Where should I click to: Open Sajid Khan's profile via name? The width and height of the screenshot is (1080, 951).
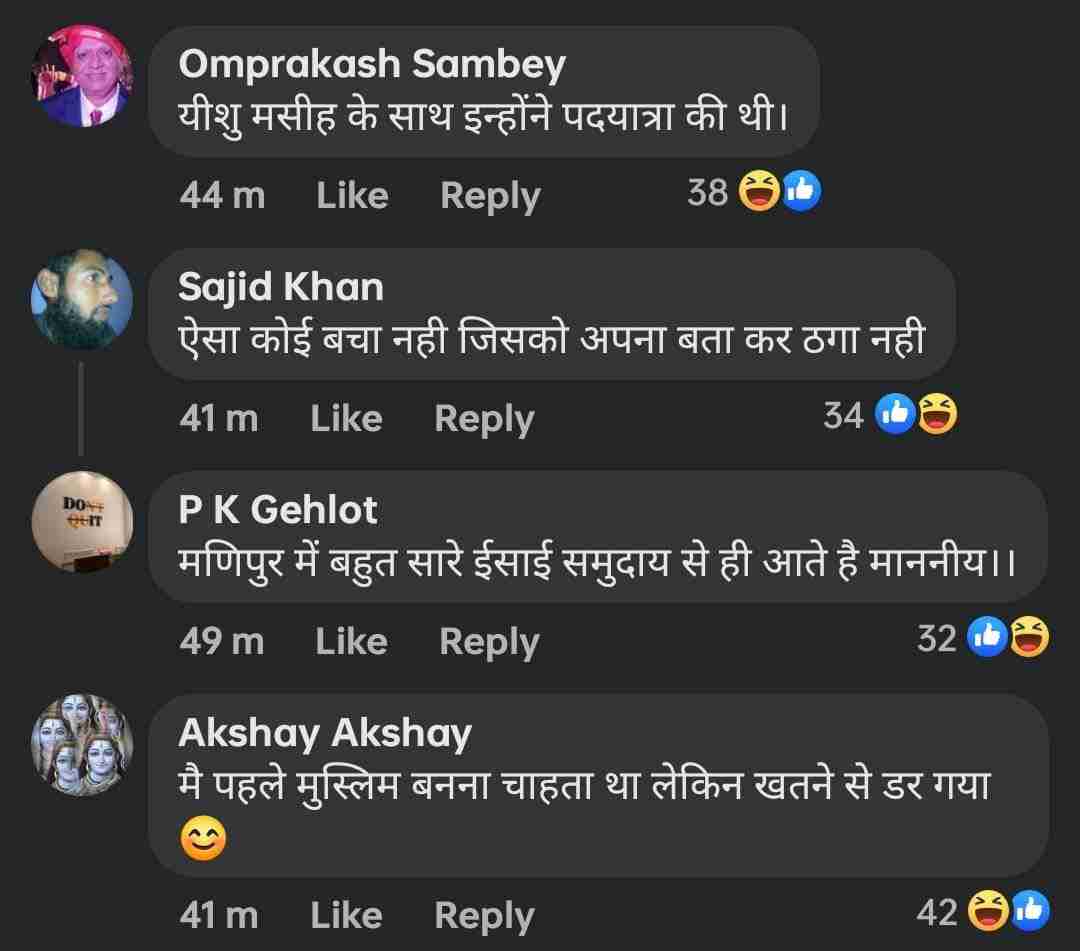click(280, 287)
